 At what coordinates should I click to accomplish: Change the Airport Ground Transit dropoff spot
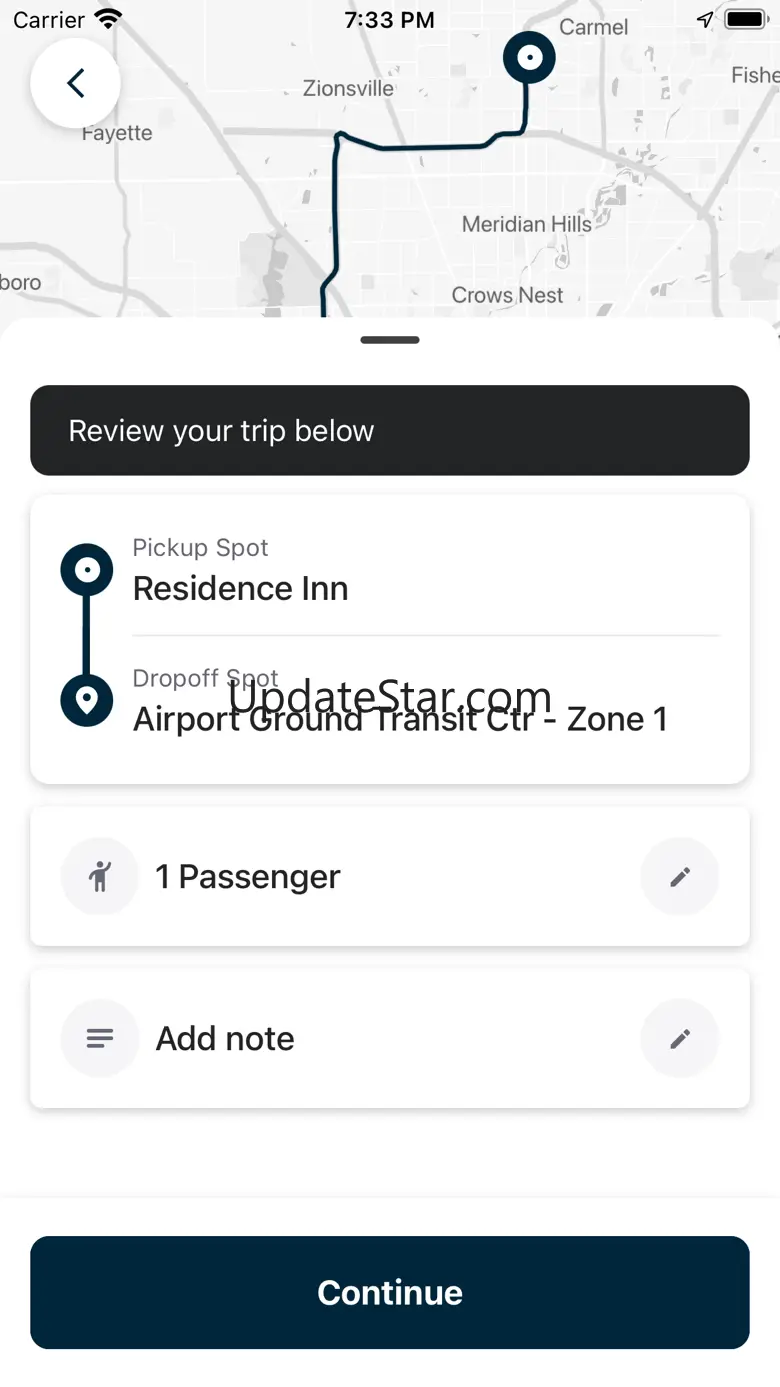(400, 718)
